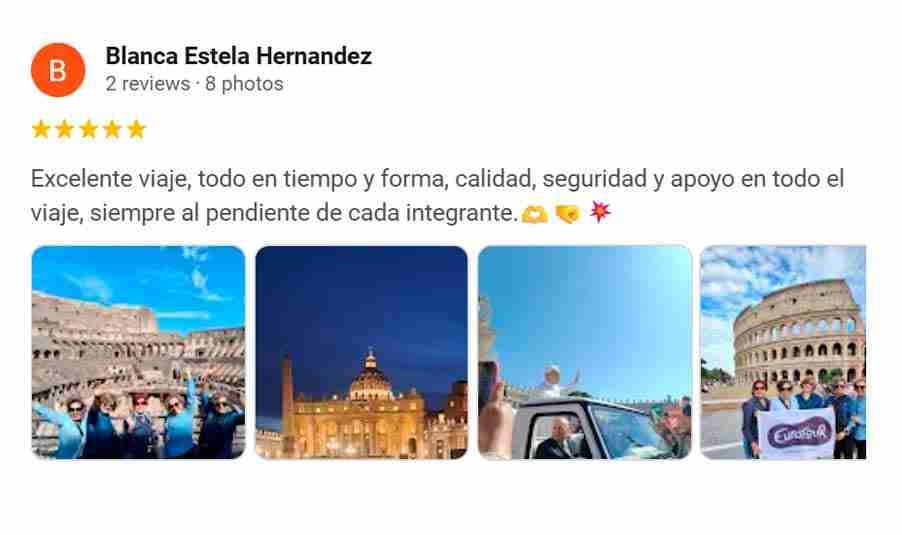Open Blanca Estela Hernandez's profile avatar
The image size is (902, 535).
pyautogui.click(x=58, y=70)
